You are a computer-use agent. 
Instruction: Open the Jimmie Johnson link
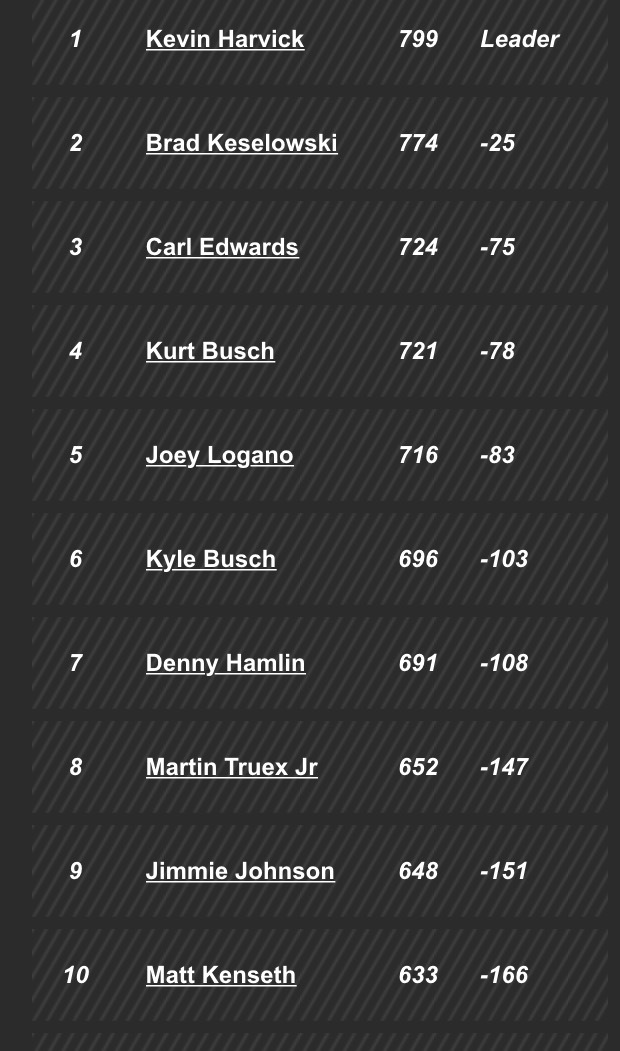240,871
